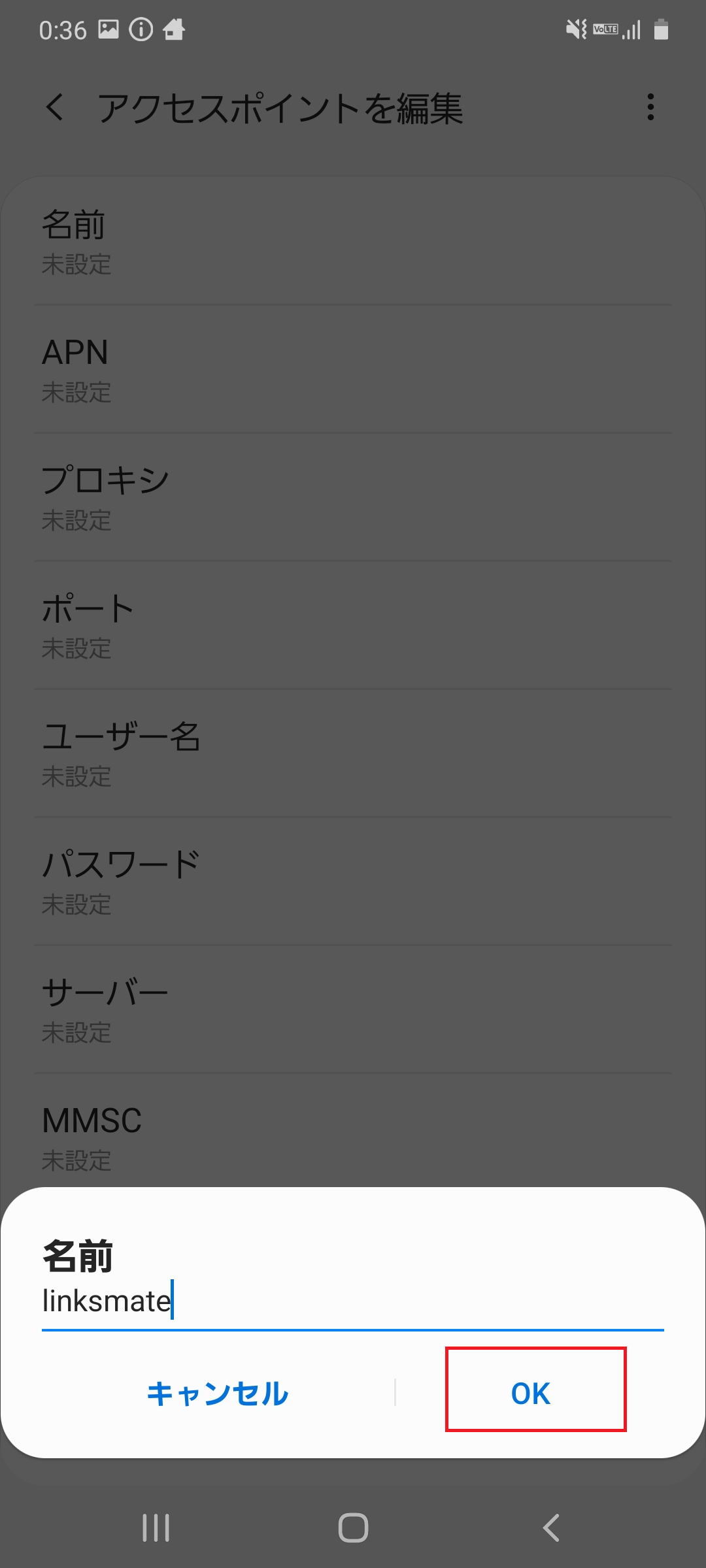Image resolution: width=706 pixels, height=1568 pixels.
Task: Tap the back button in navigation bar
Action: [550, 1527]
